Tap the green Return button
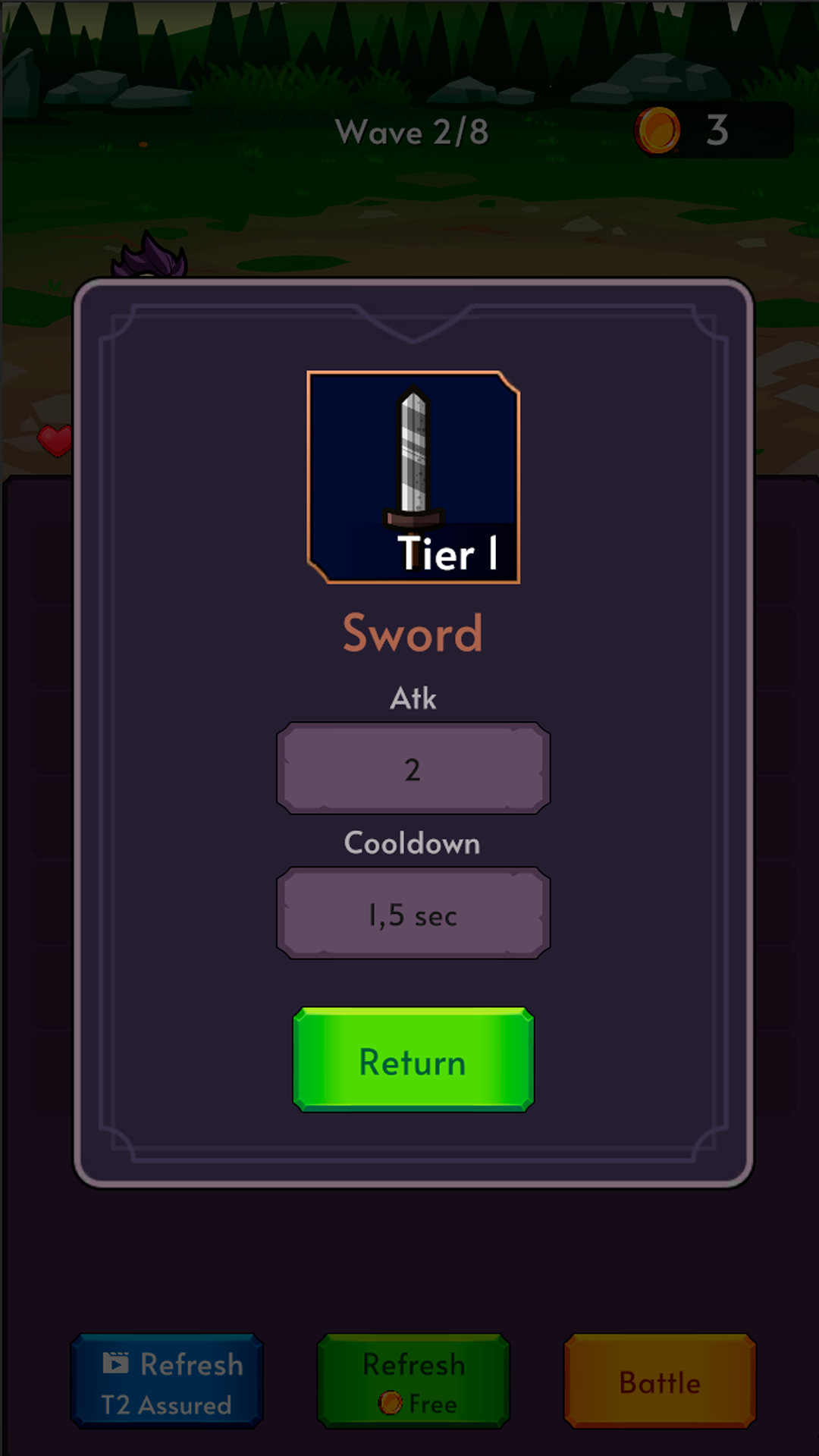The height and width of the screenshot is (1456, 819). coord(413,1060)
